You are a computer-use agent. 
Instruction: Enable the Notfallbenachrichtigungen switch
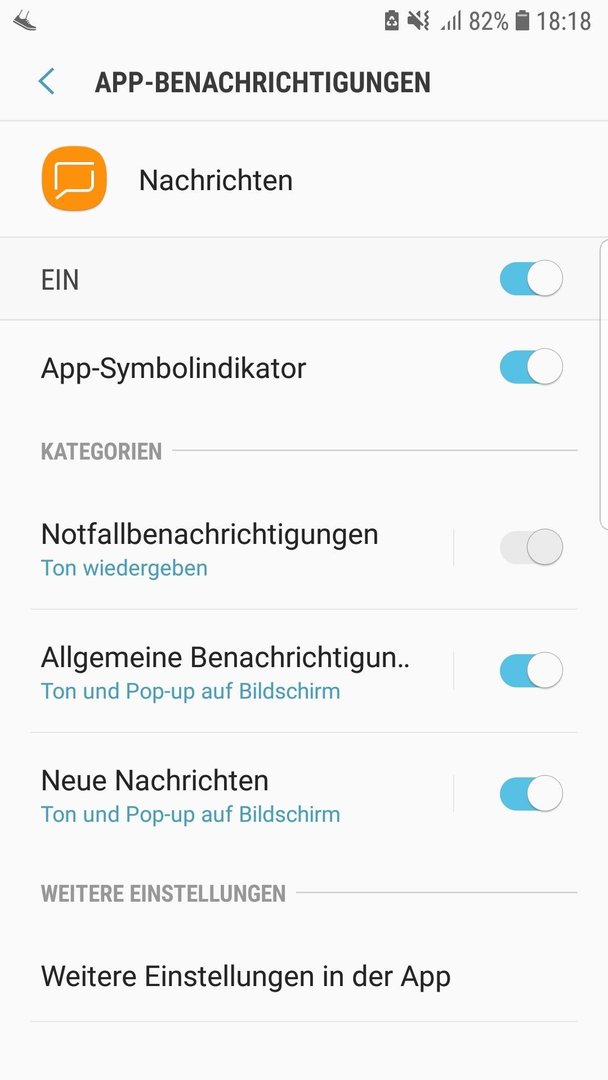pyautogui.click(x=531, y=548)
